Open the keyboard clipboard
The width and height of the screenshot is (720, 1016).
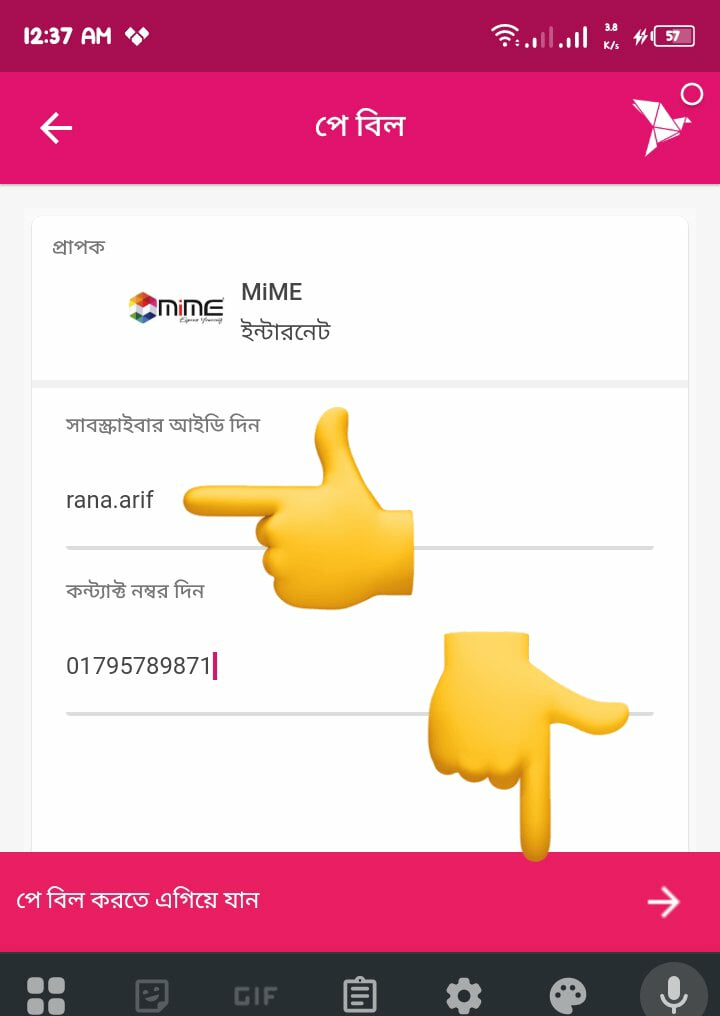[360, 994]
